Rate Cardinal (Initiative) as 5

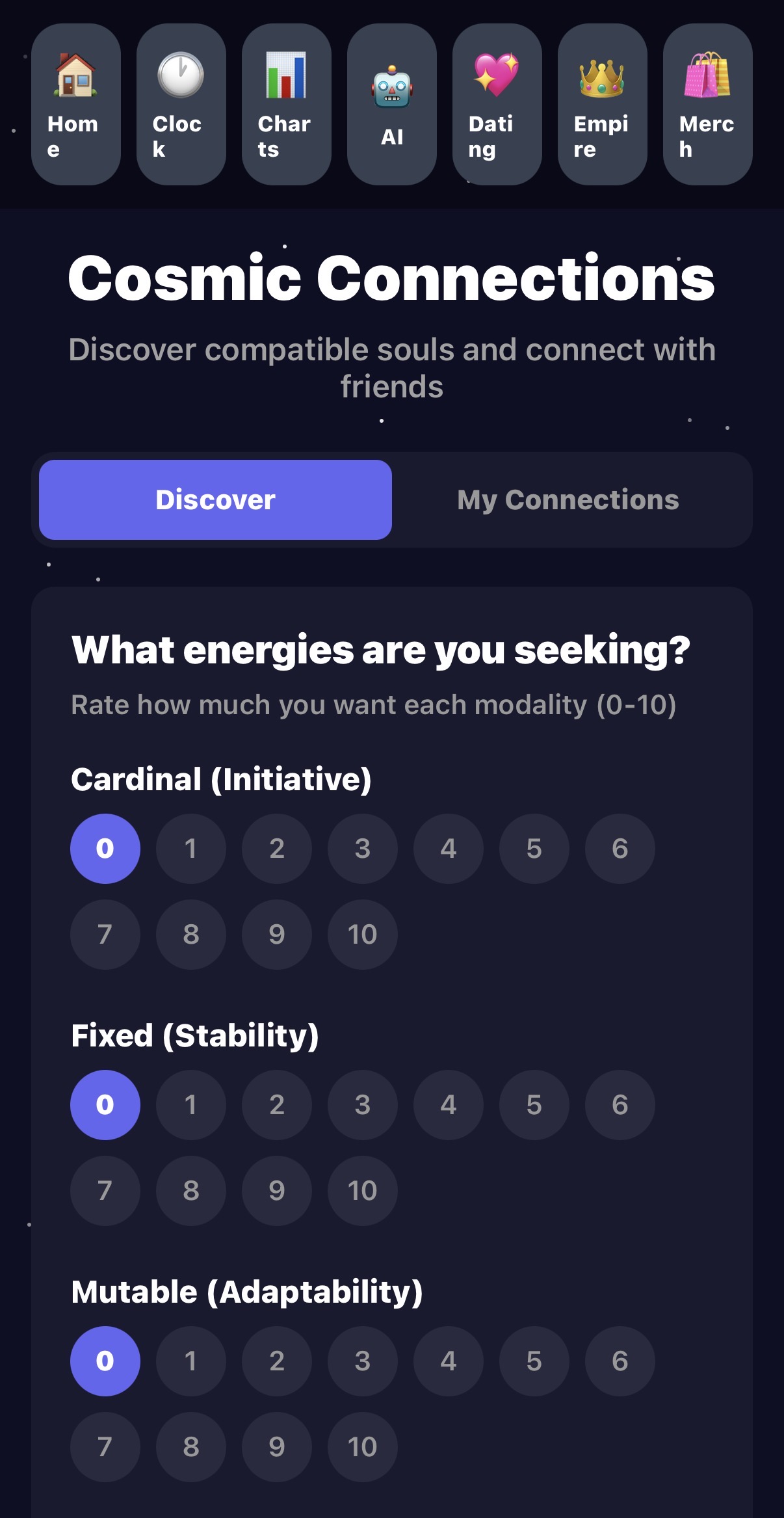534,847
